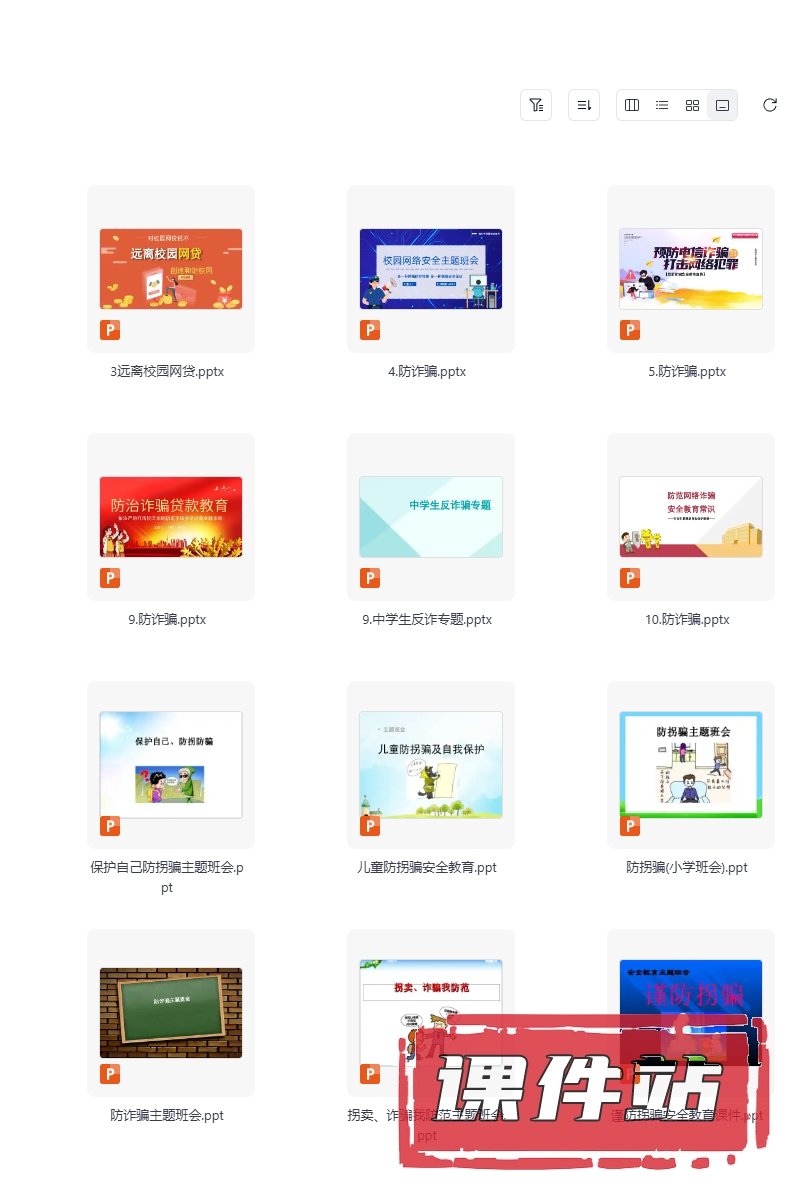This screenshot has width=800, height=1200.
Task: Open 4.防诈骗.pptx presentation
Action: point(431,269)
